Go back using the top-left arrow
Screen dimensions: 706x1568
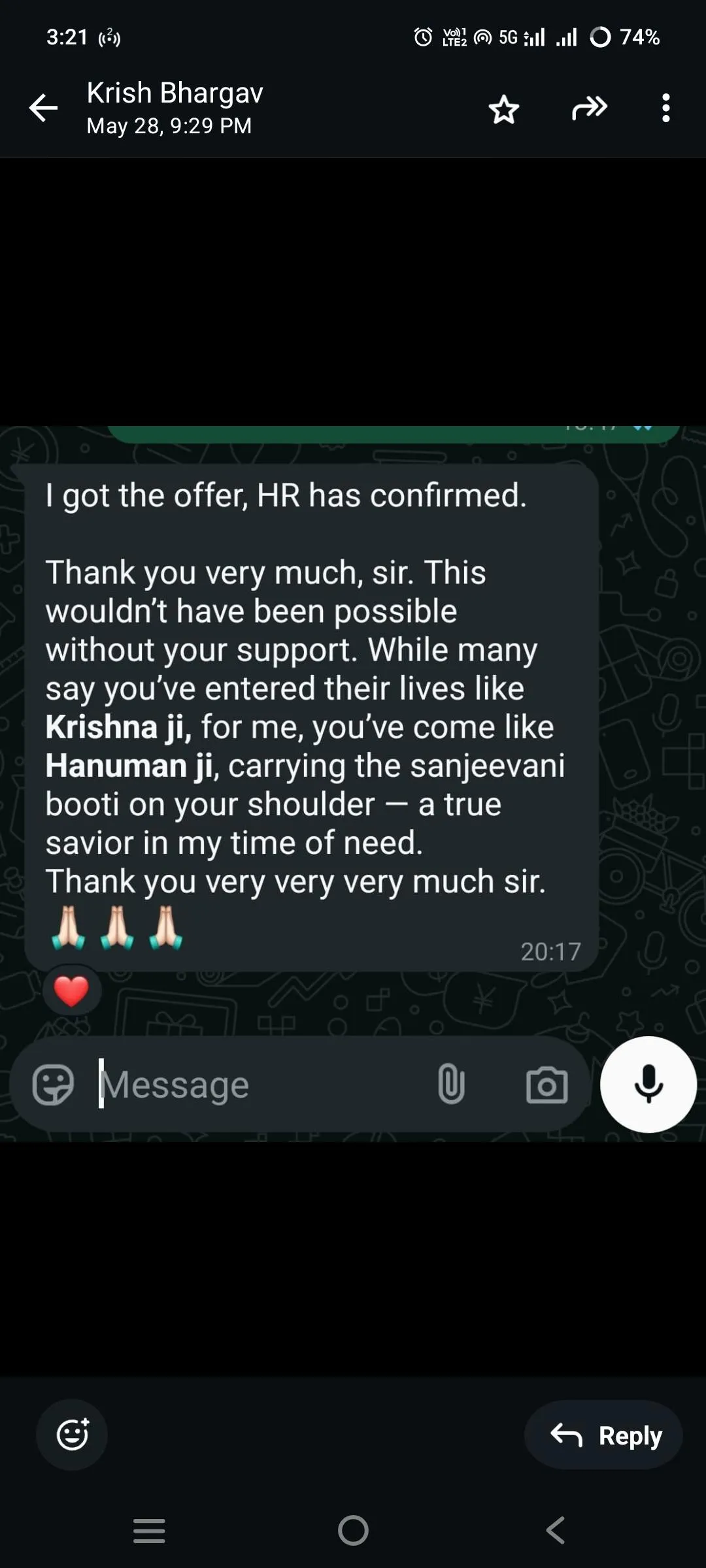click(x=44, y=108)
